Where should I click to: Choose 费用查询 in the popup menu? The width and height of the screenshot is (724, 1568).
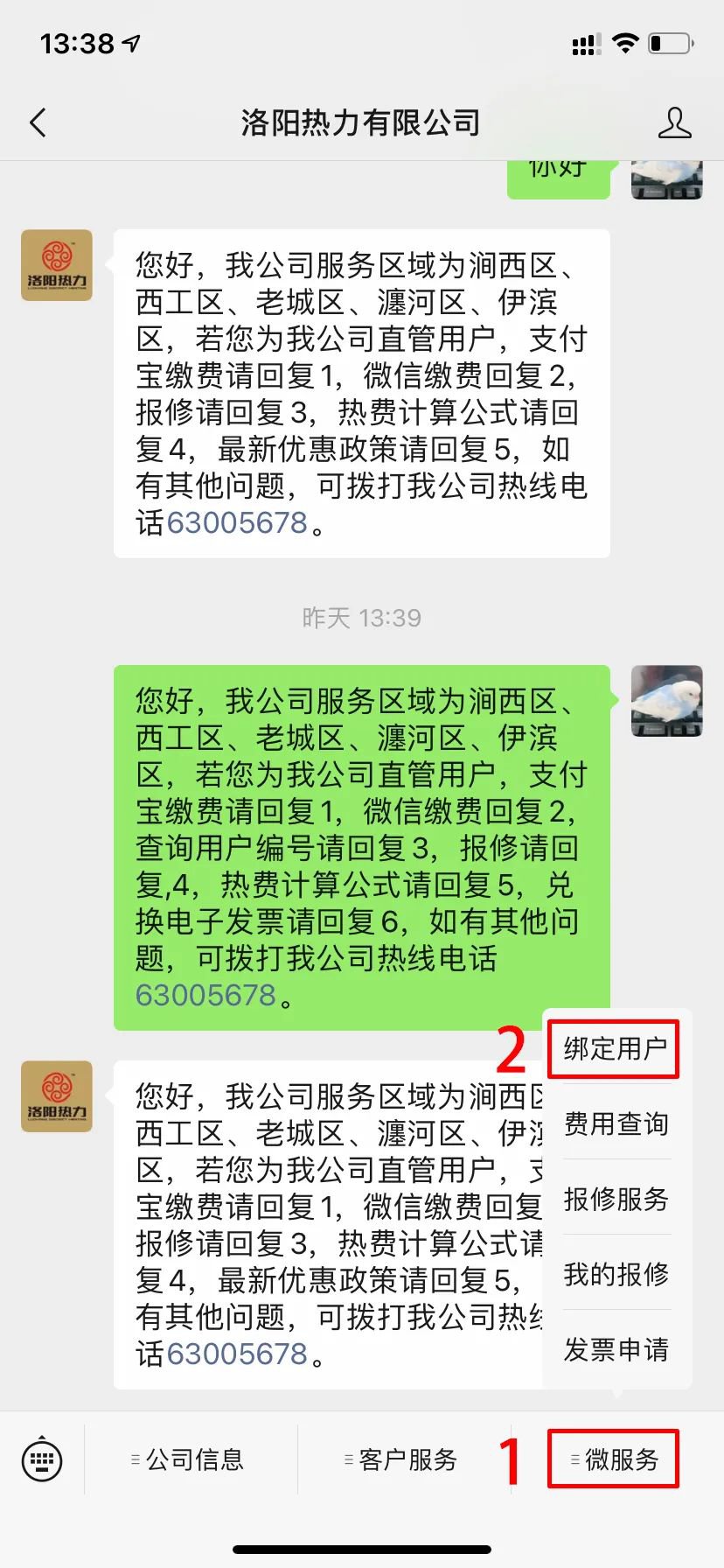pos(616,1123)
